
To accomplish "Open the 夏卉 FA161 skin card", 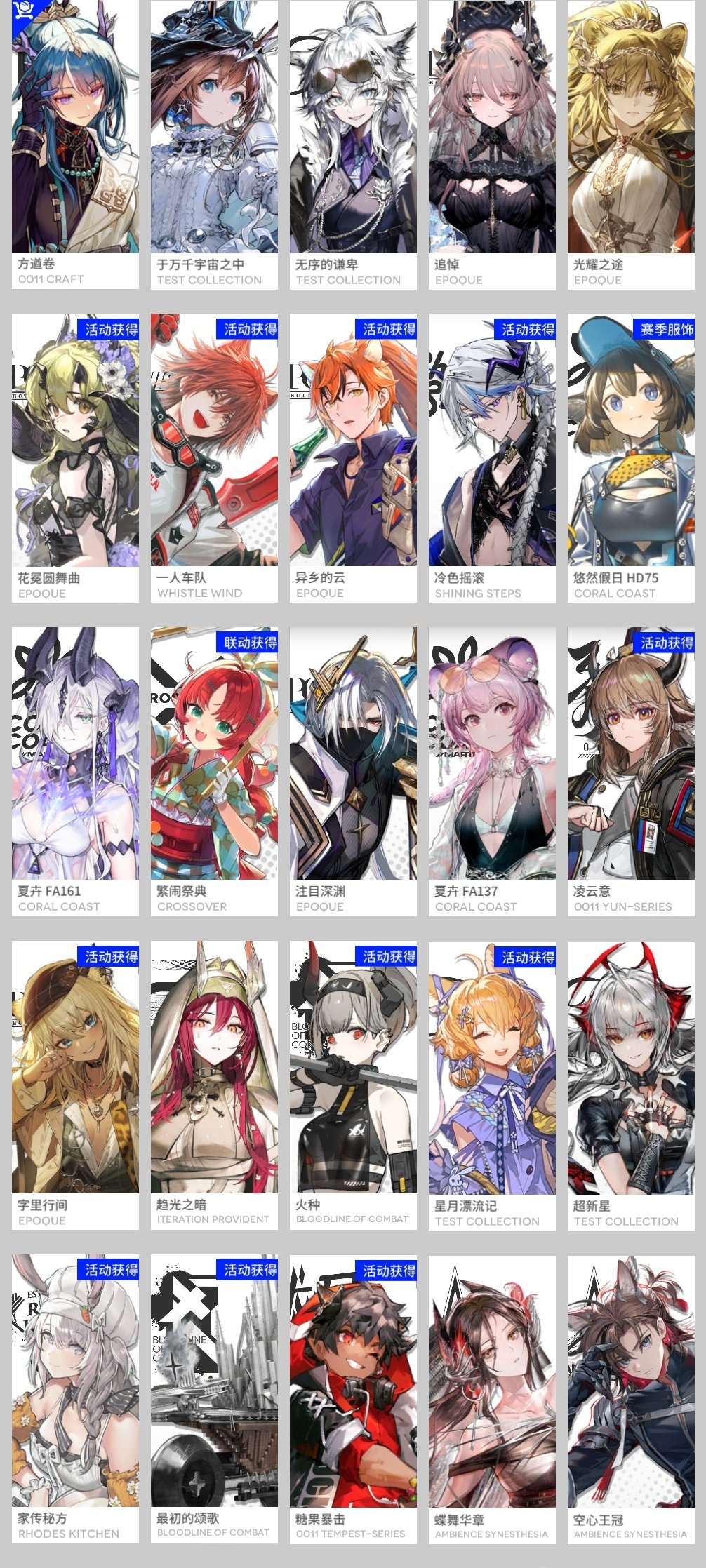I will 75,771.
